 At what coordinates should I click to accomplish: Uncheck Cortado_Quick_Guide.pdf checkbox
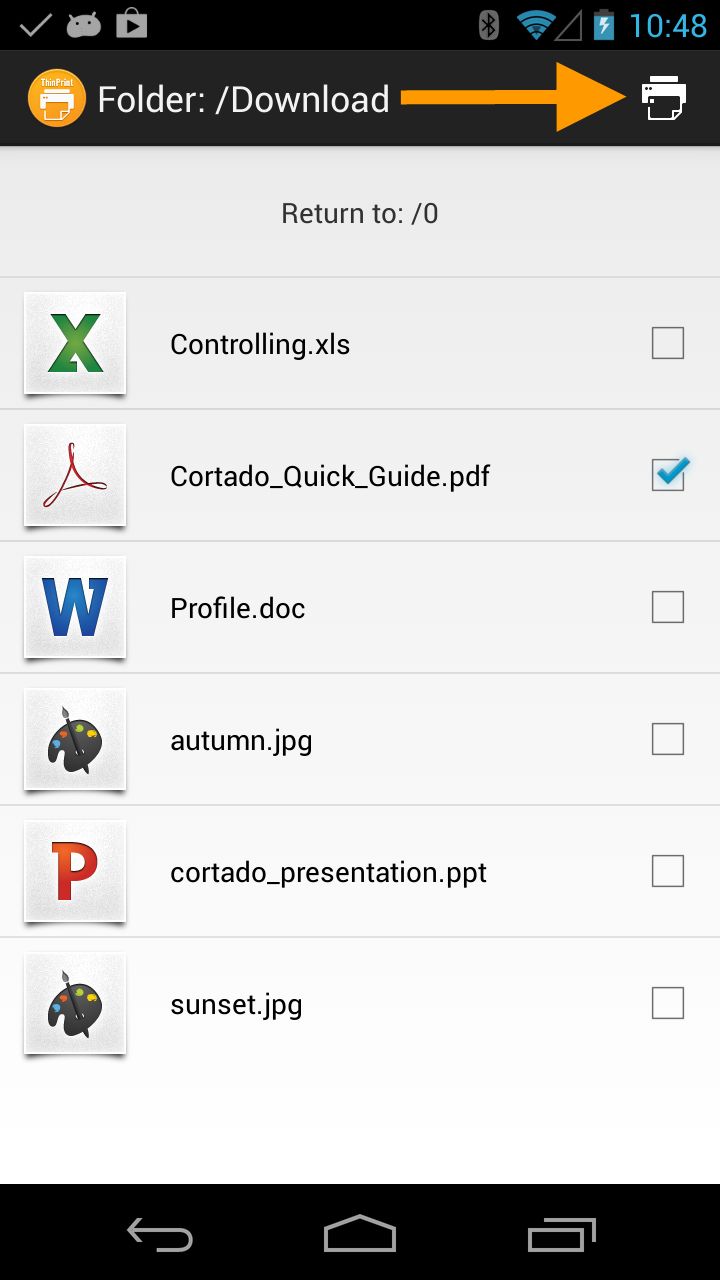coord(667,475)
